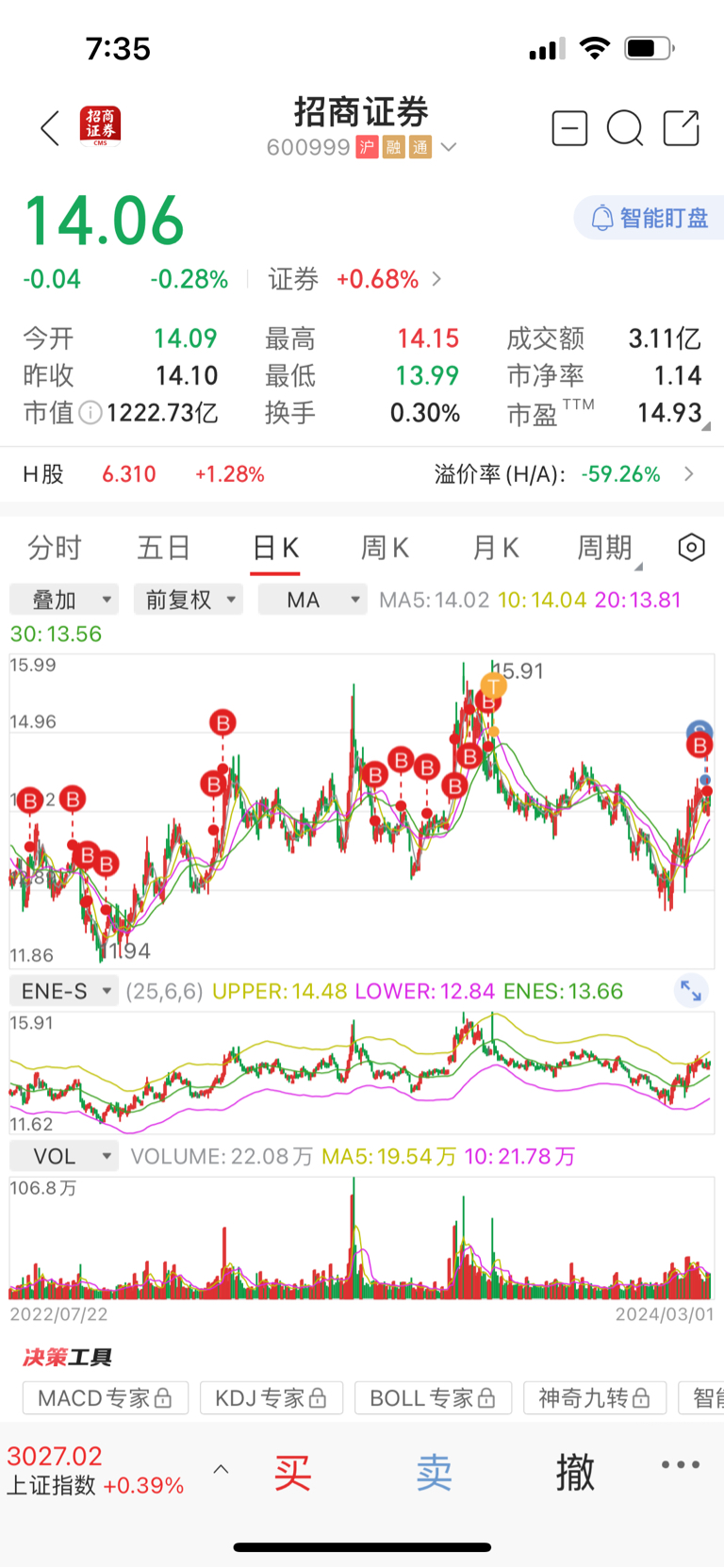The image size is (724, 1568).
Task: Select the 周K weekly chart tab
Action: [384, 547]
